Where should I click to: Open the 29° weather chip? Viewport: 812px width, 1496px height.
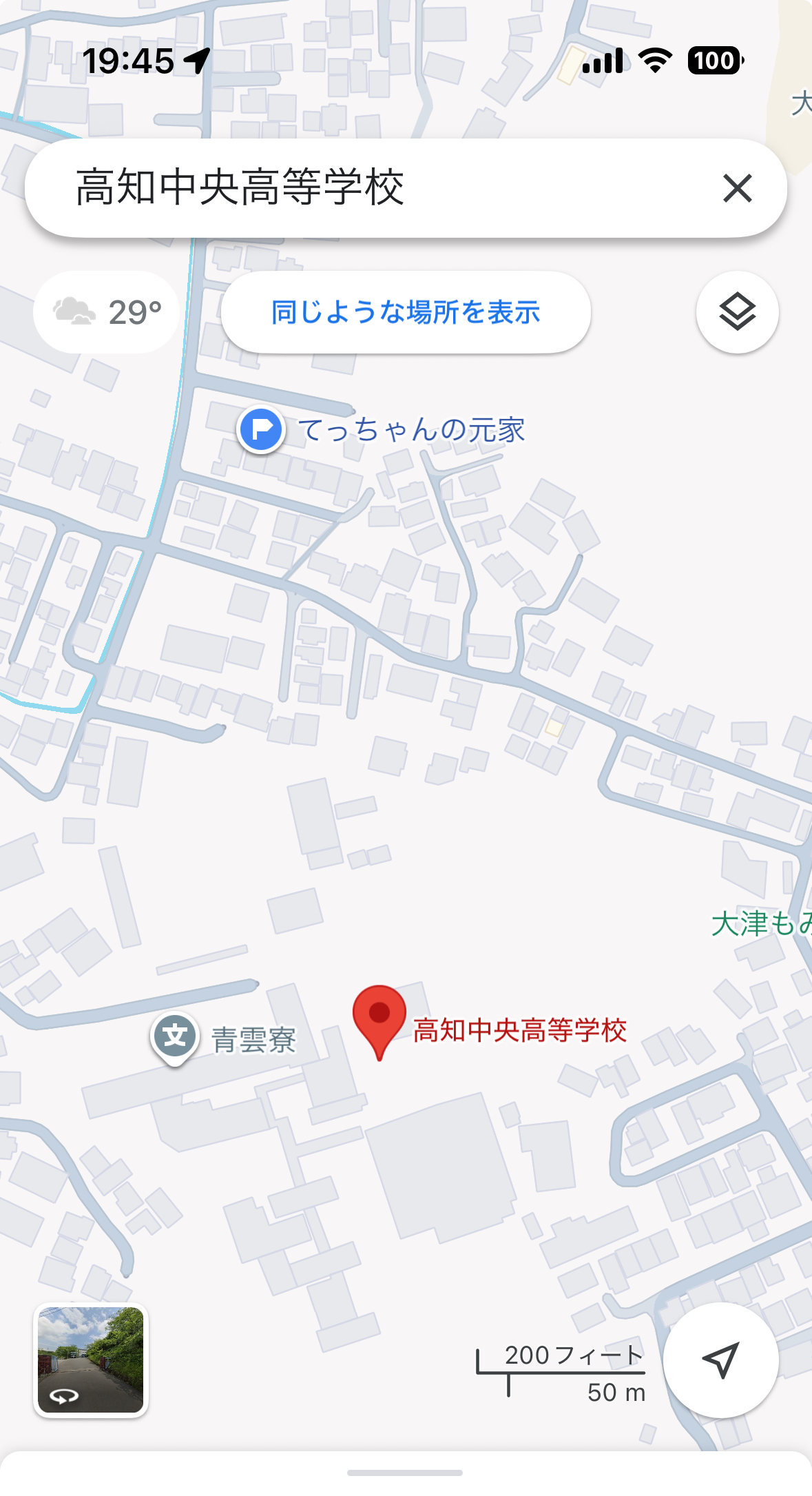click(x=107, y=312)
